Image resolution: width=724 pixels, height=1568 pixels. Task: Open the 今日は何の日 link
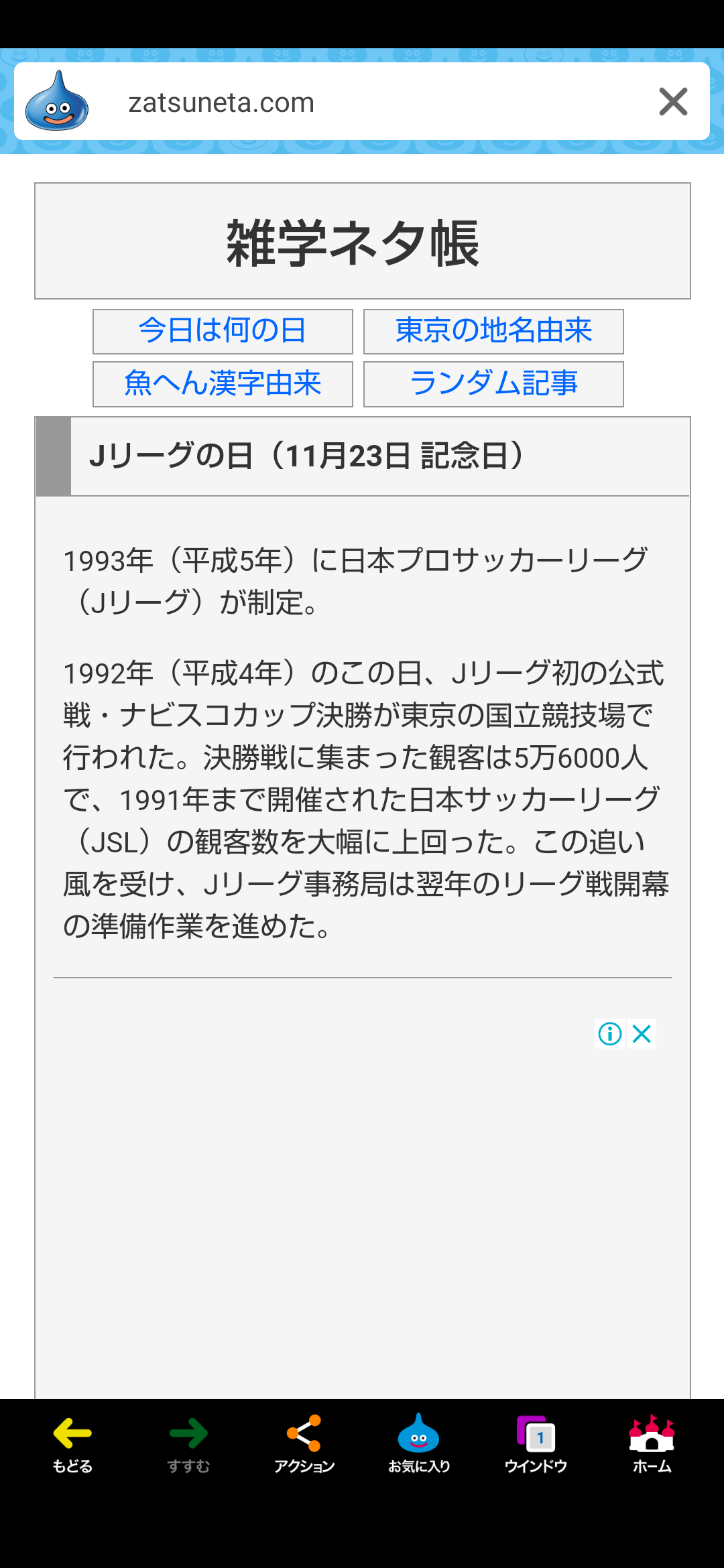pyautogui.click(x=223, y=331)
